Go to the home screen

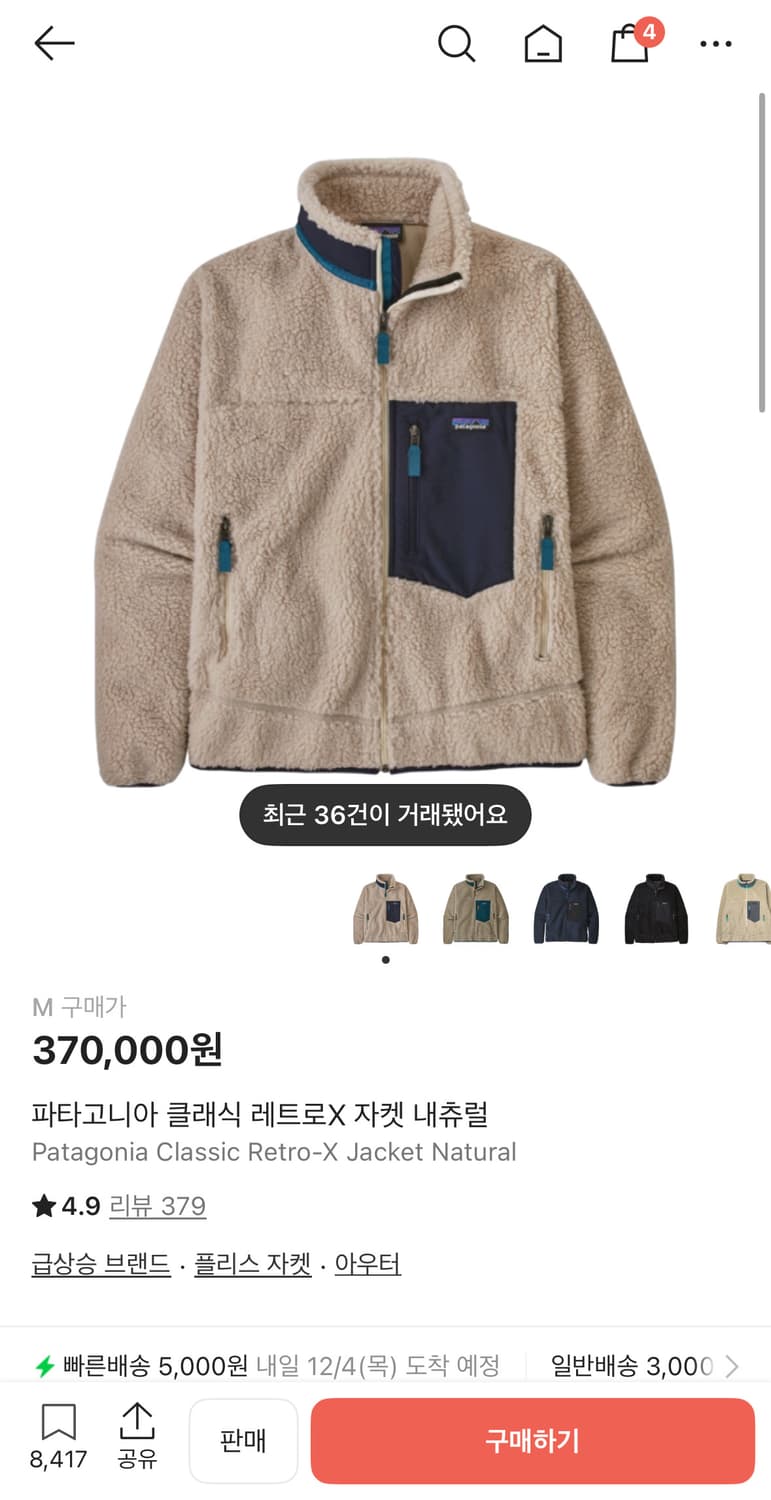(x=542, y=44)
